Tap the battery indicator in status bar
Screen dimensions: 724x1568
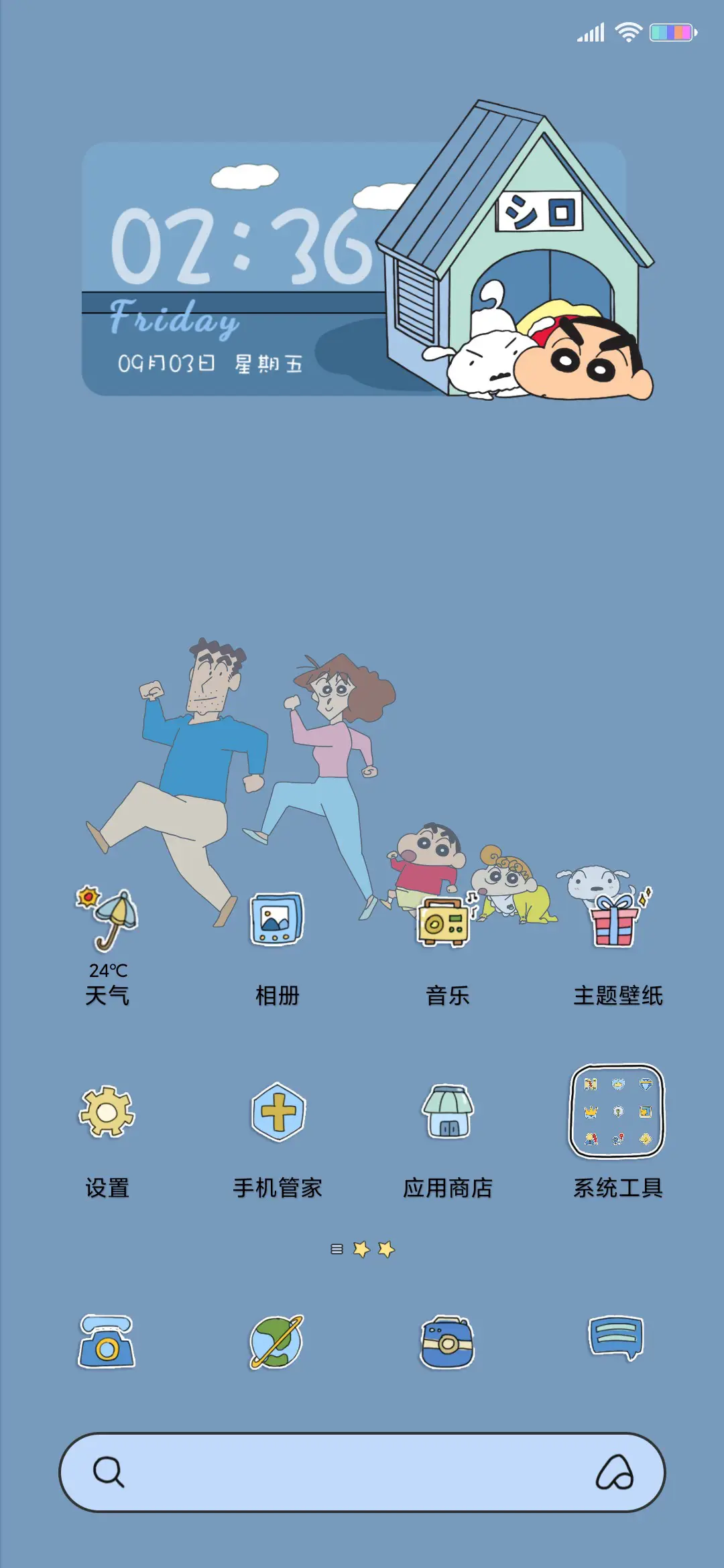[669, 30]
